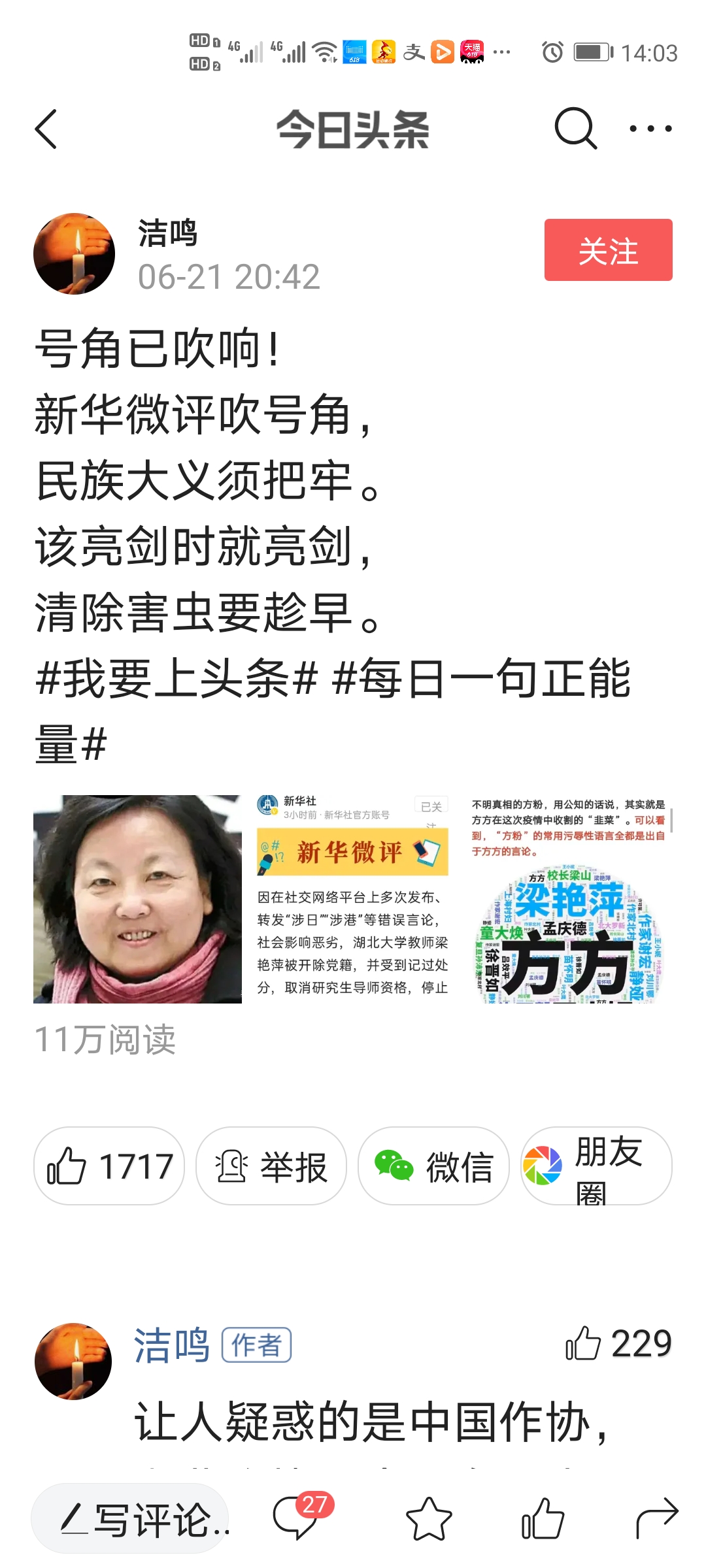This screenshot has width=706, height=1568.
Task: Favorite the post with the star icon
Action: click(x=429, y=1518)
